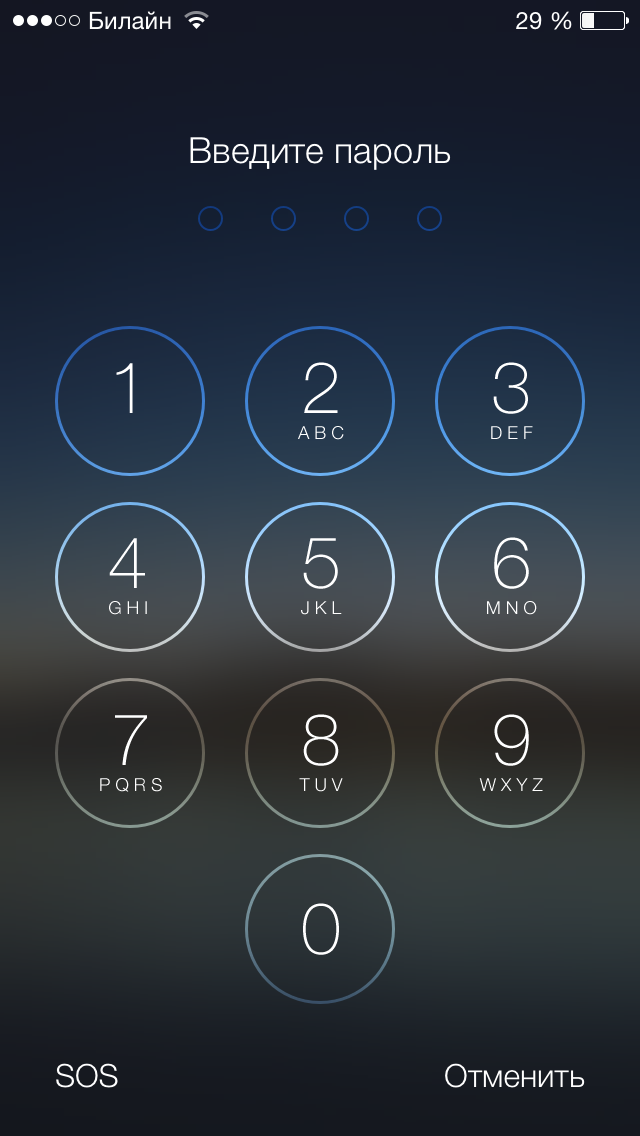Viewport: 640px width, 1136px height.
Task: Enter digit 0 on the keypad
Action: click(x=320, y=929)
